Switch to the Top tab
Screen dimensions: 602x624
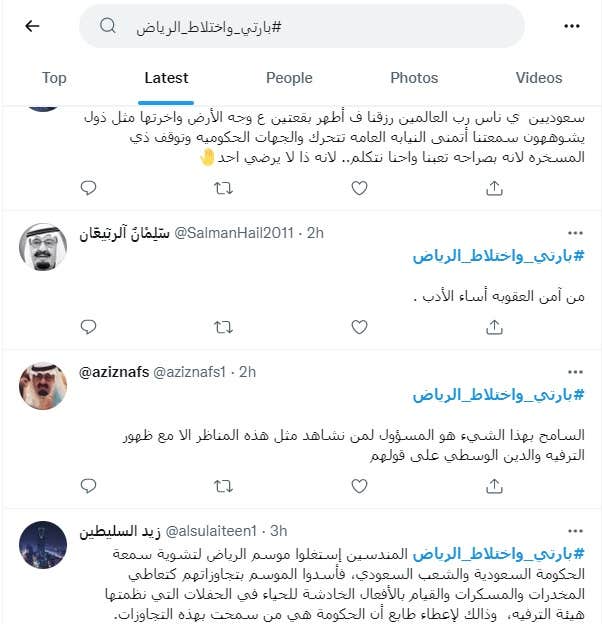[x=54, y=78]
